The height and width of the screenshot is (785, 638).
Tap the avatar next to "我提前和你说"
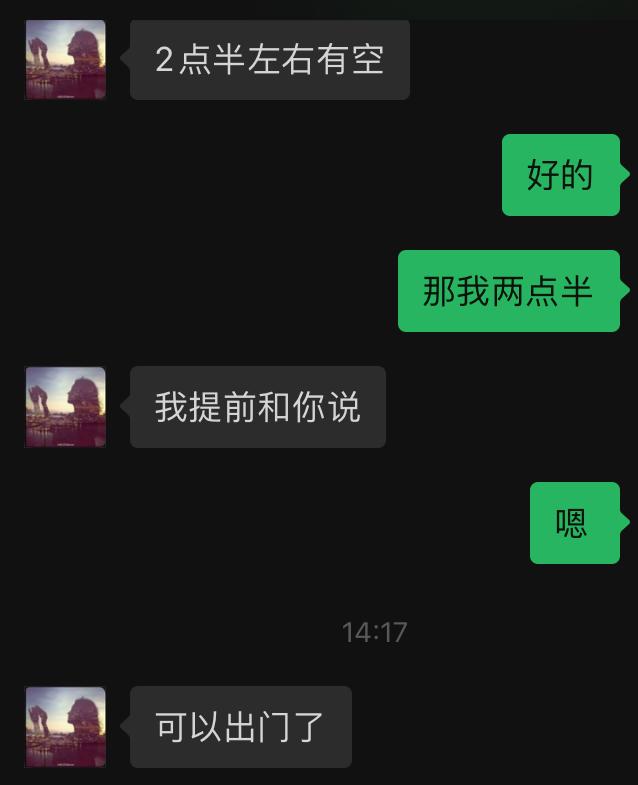tap(65, 407)
